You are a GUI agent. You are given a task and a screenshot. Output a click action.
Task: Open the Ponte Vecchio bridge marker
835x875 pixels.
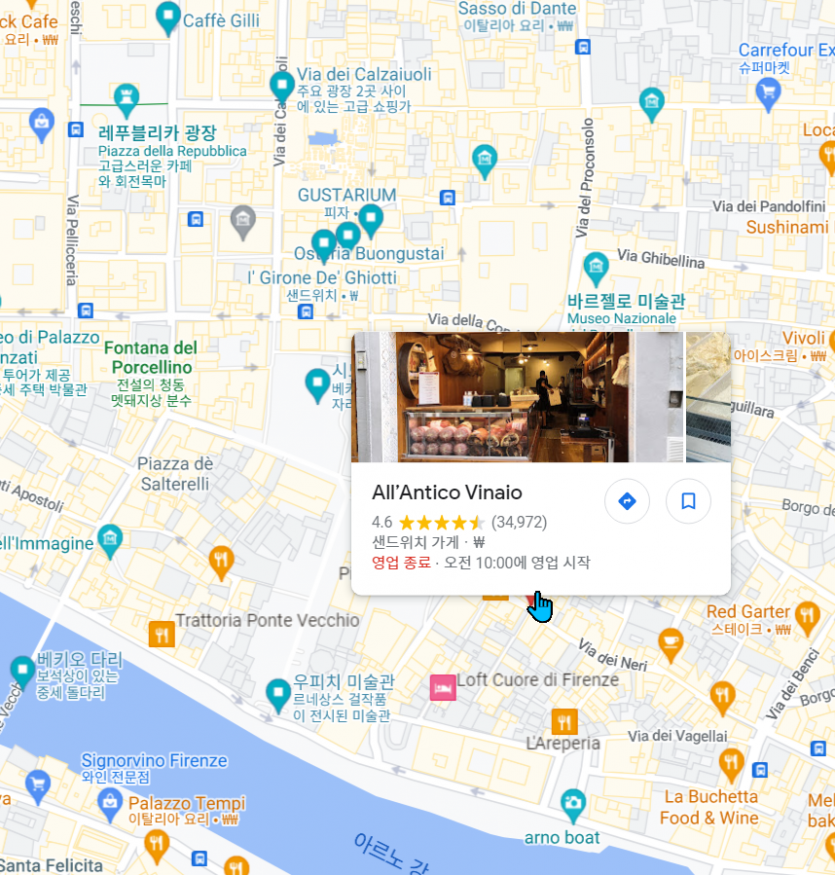pyautogui.click(x=23, y=670)
